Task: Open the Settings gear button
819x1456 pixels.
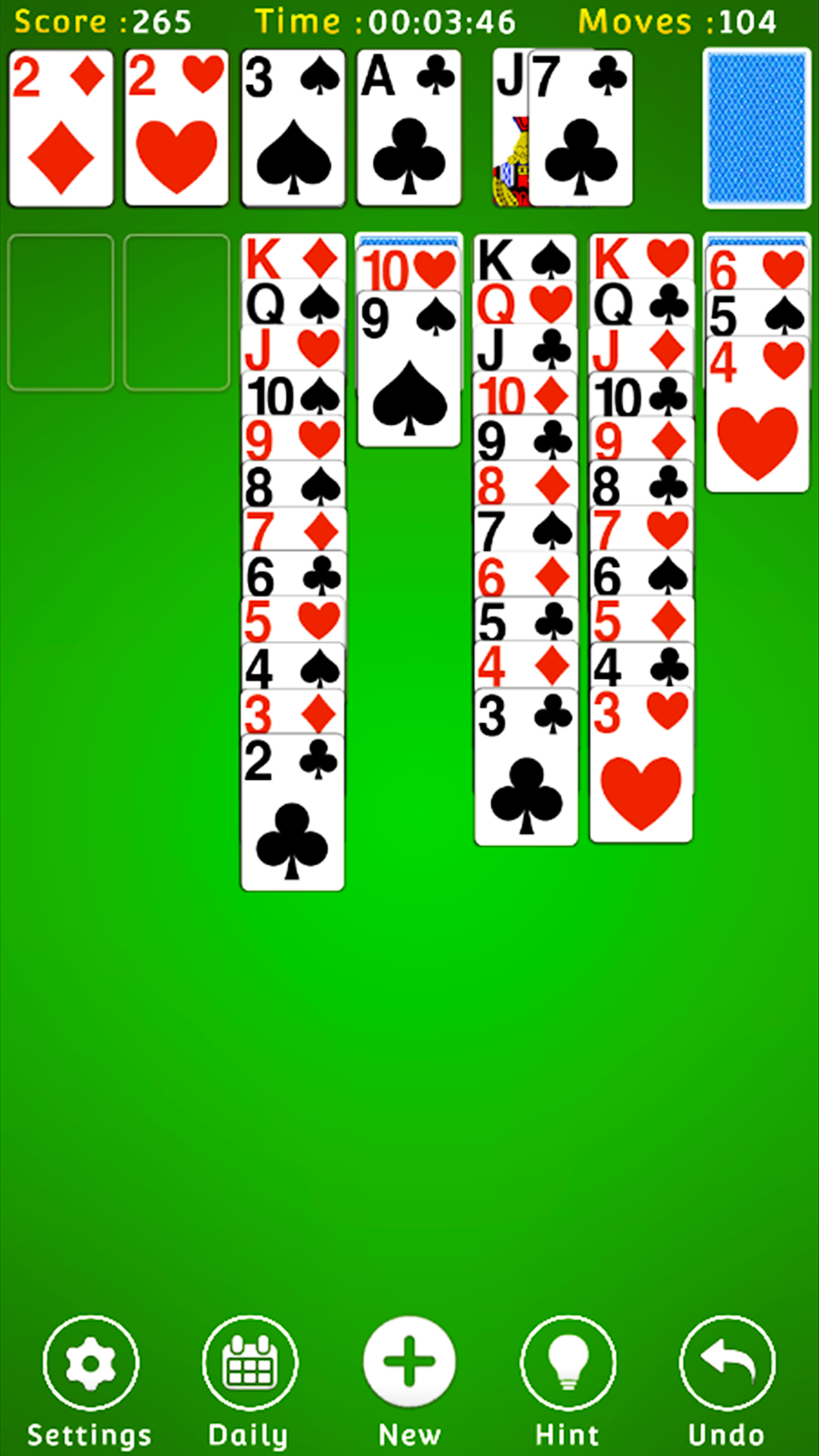Action: point(90,1362)
